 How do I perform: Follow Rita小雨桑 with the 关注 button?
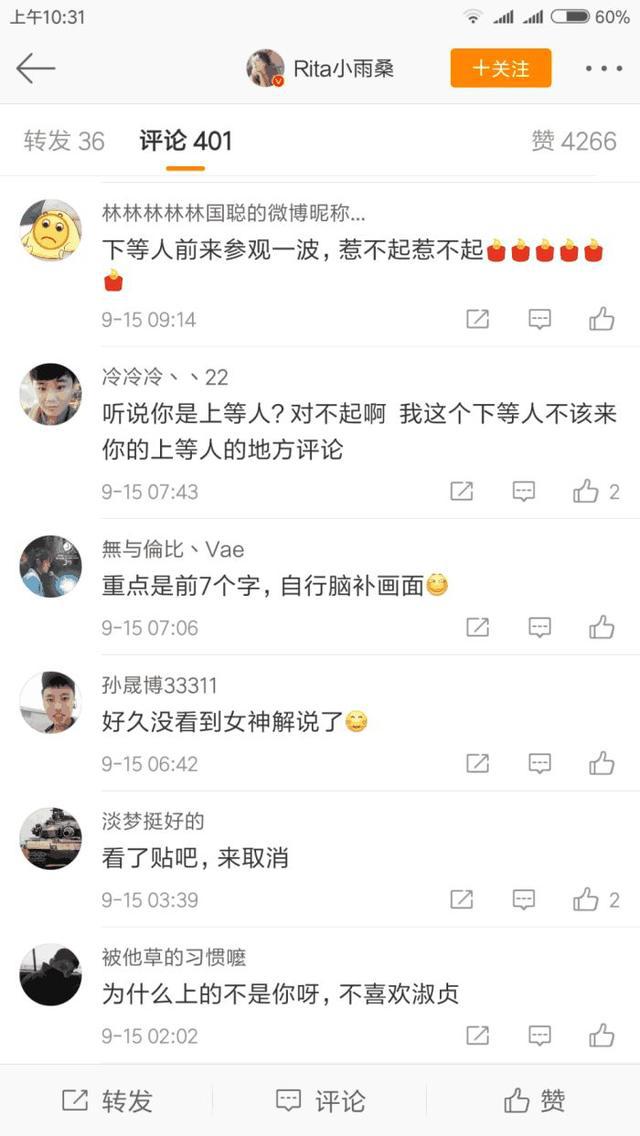(x=500, y=68)
